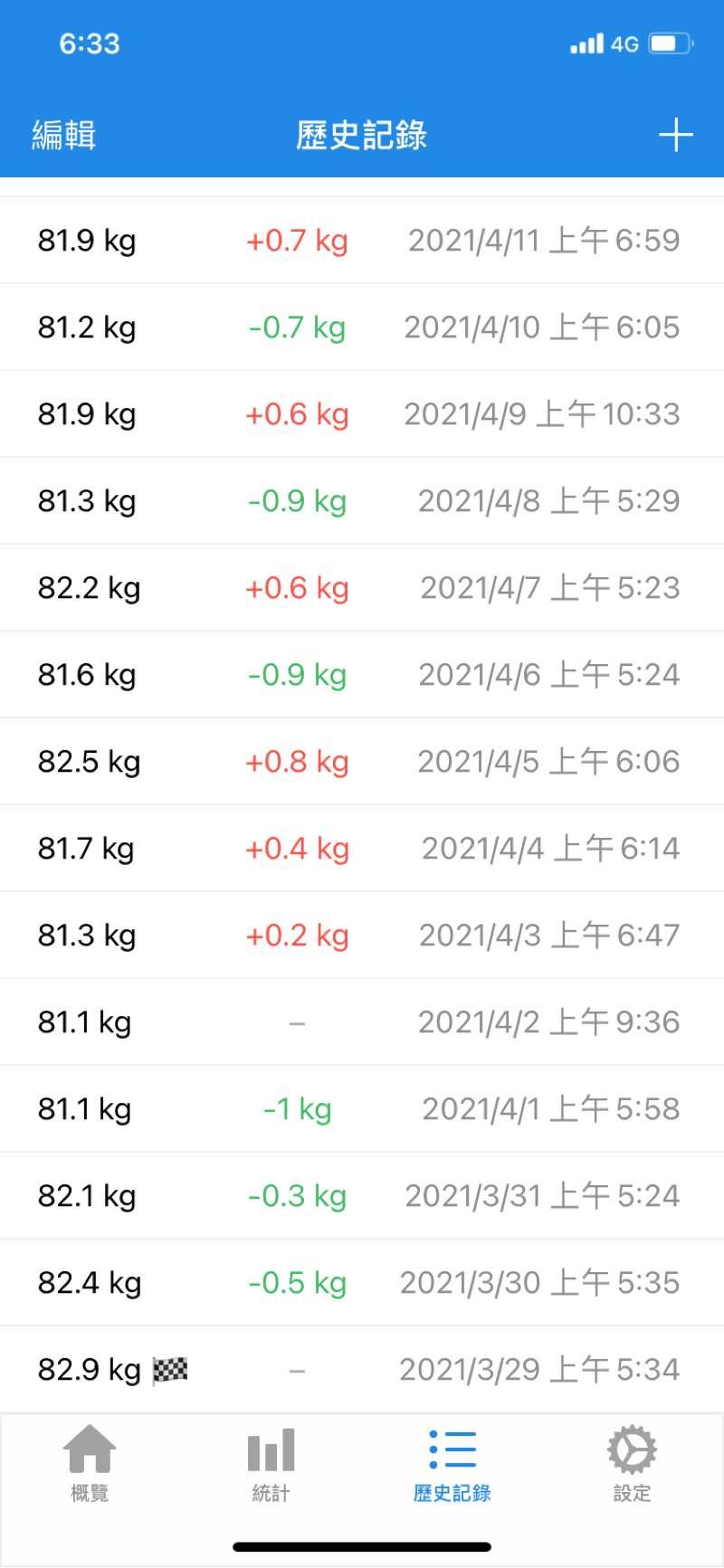Open the 統計 statistics tab
The height and width of the screenshot is (1568, 724).
click(271, 1463)
